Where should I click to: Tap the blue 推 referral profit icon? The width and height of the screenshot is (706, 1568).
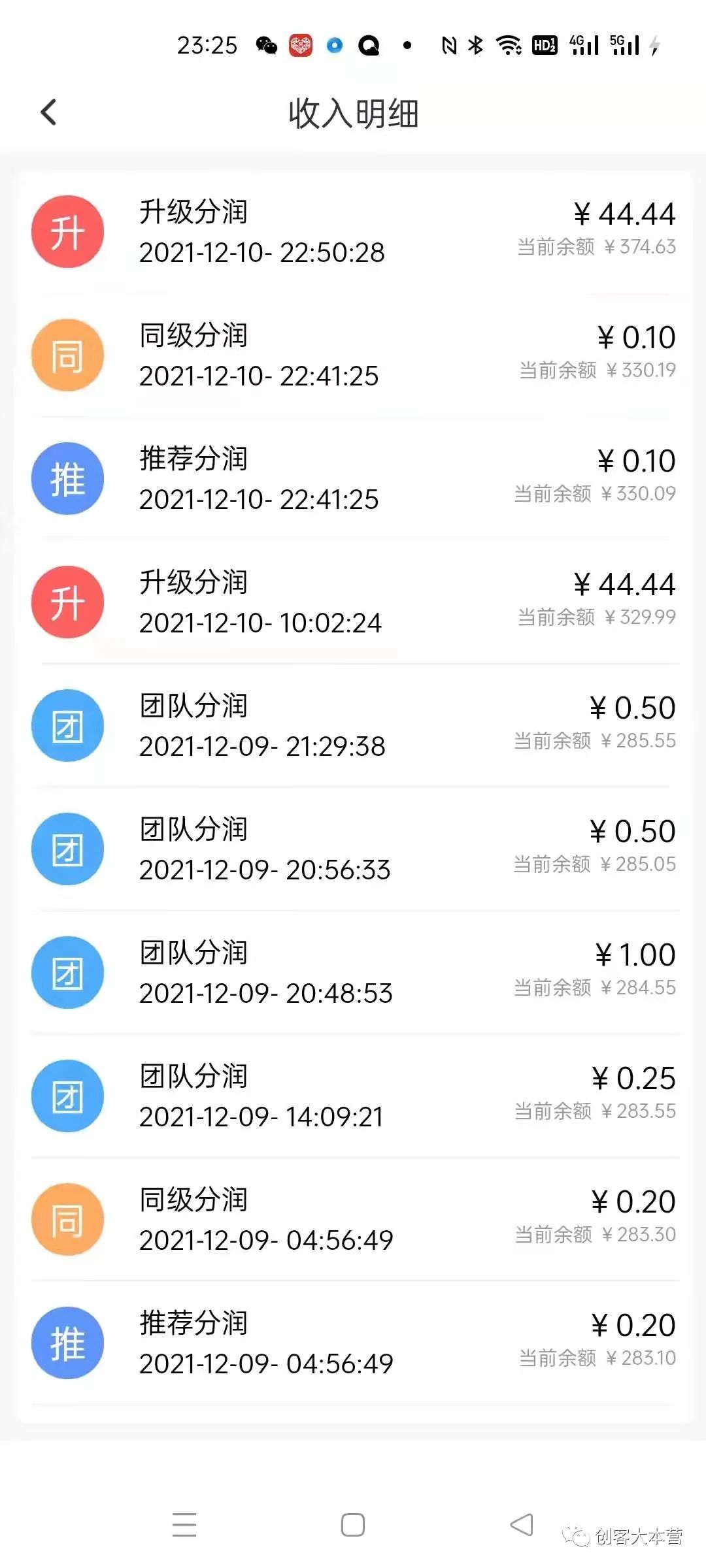pyautogui.click(x=67, y=478)
